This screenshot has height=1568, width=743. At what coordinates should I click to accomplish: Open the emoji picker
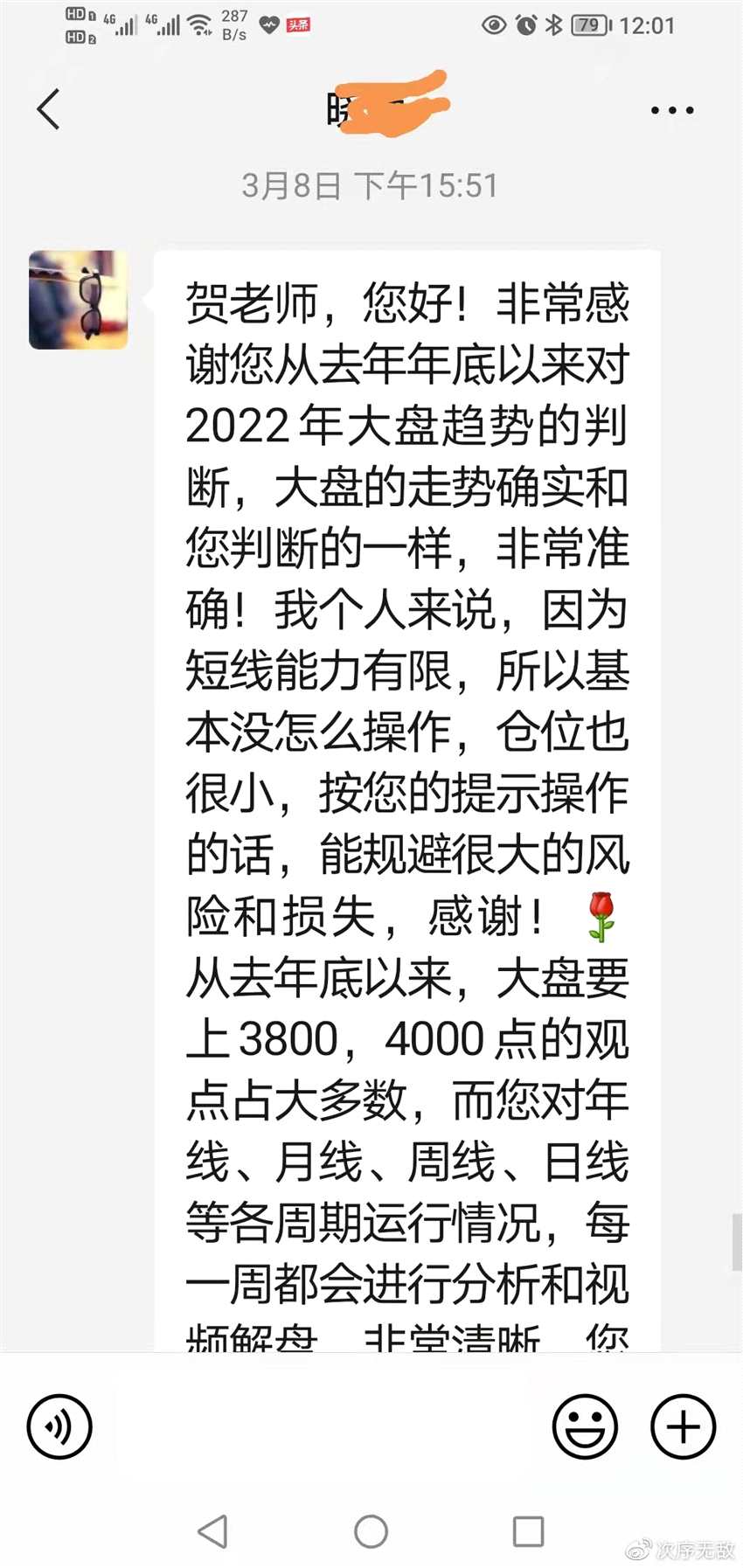coord(585,1427)
